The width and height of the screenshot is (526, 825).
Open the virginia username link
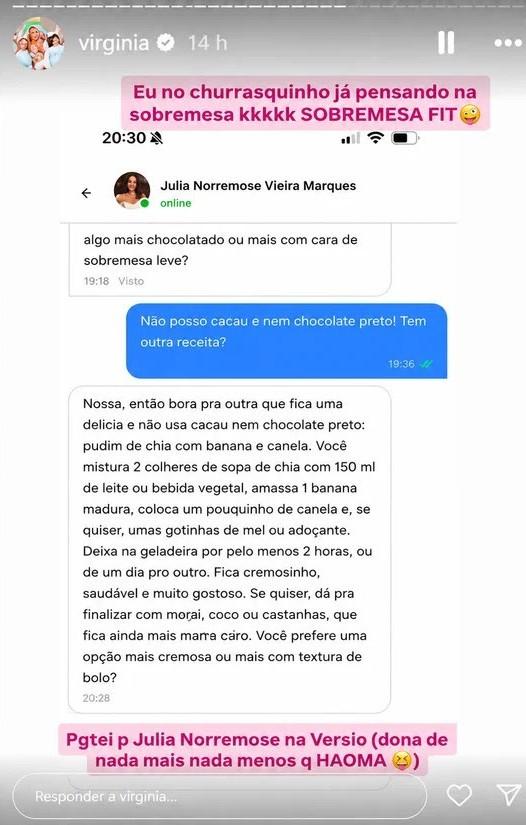[114, 43]
